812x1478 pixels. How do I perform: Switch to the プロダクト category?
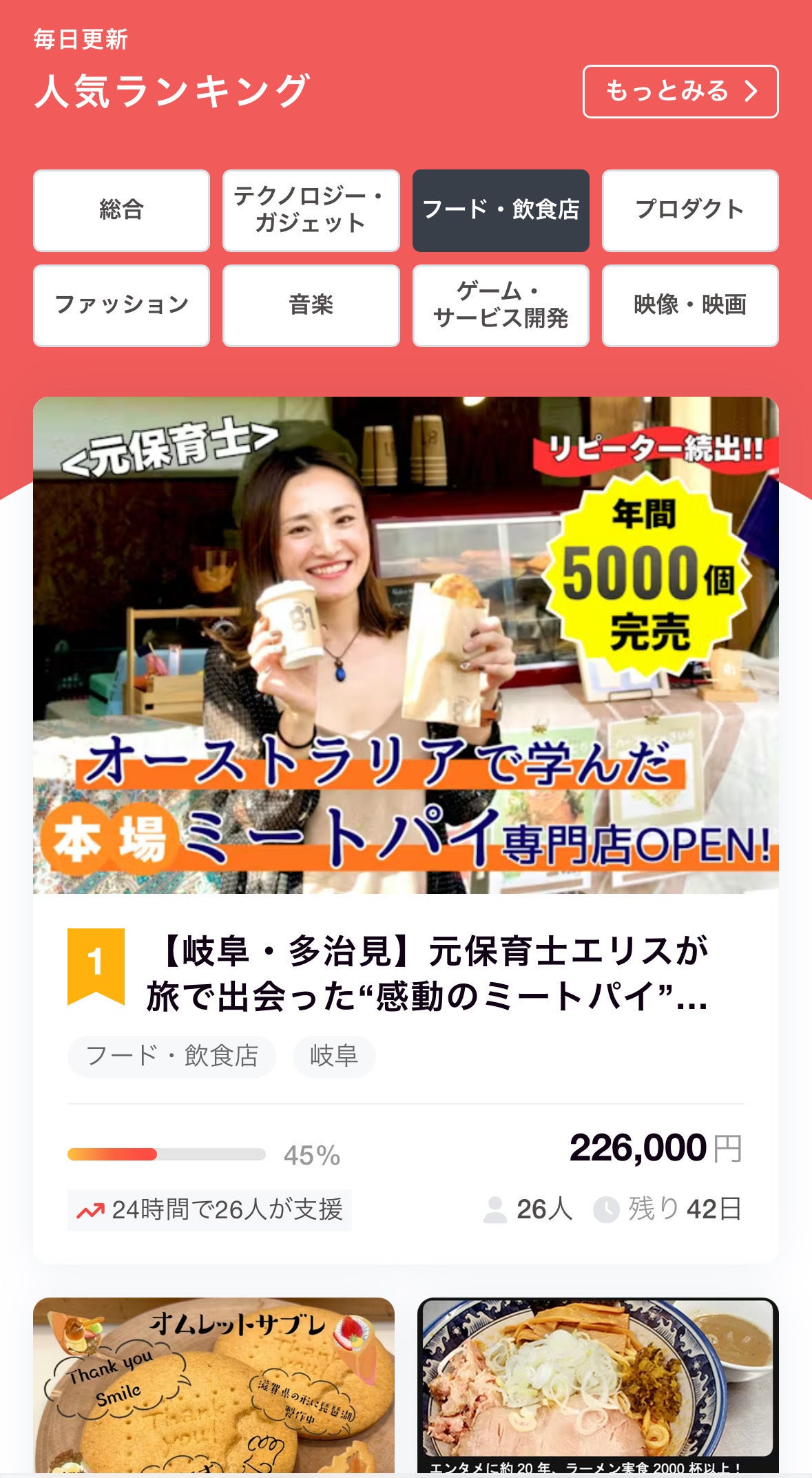(690, 210)
